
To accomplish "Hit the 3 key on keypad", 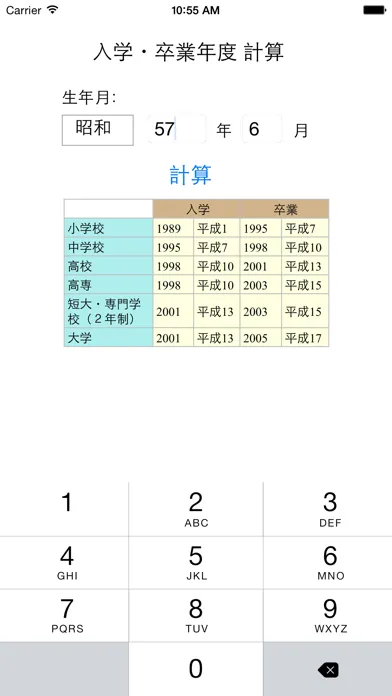I will point(328,509).
